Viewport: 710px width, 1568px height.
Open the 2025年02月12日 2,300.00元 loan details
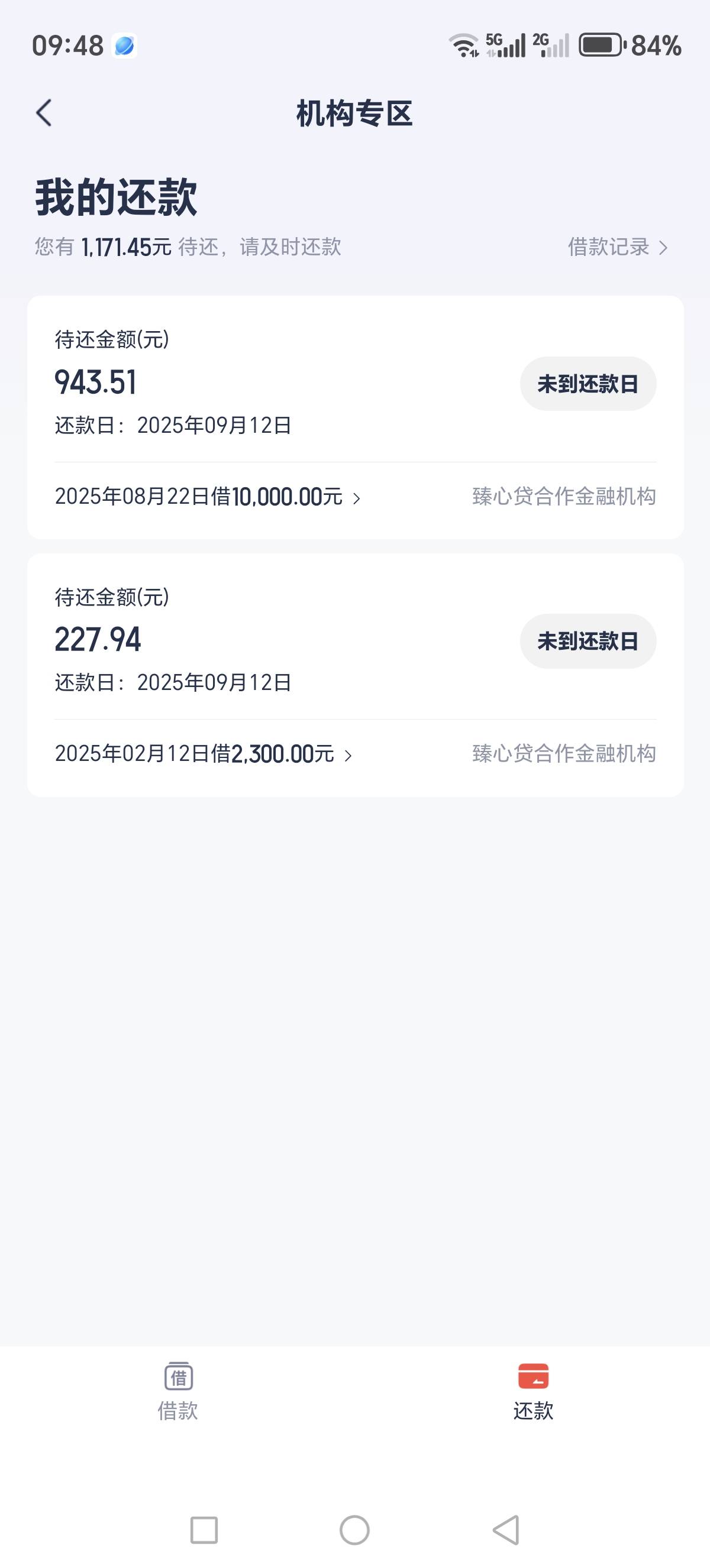(x=204, y=754)
